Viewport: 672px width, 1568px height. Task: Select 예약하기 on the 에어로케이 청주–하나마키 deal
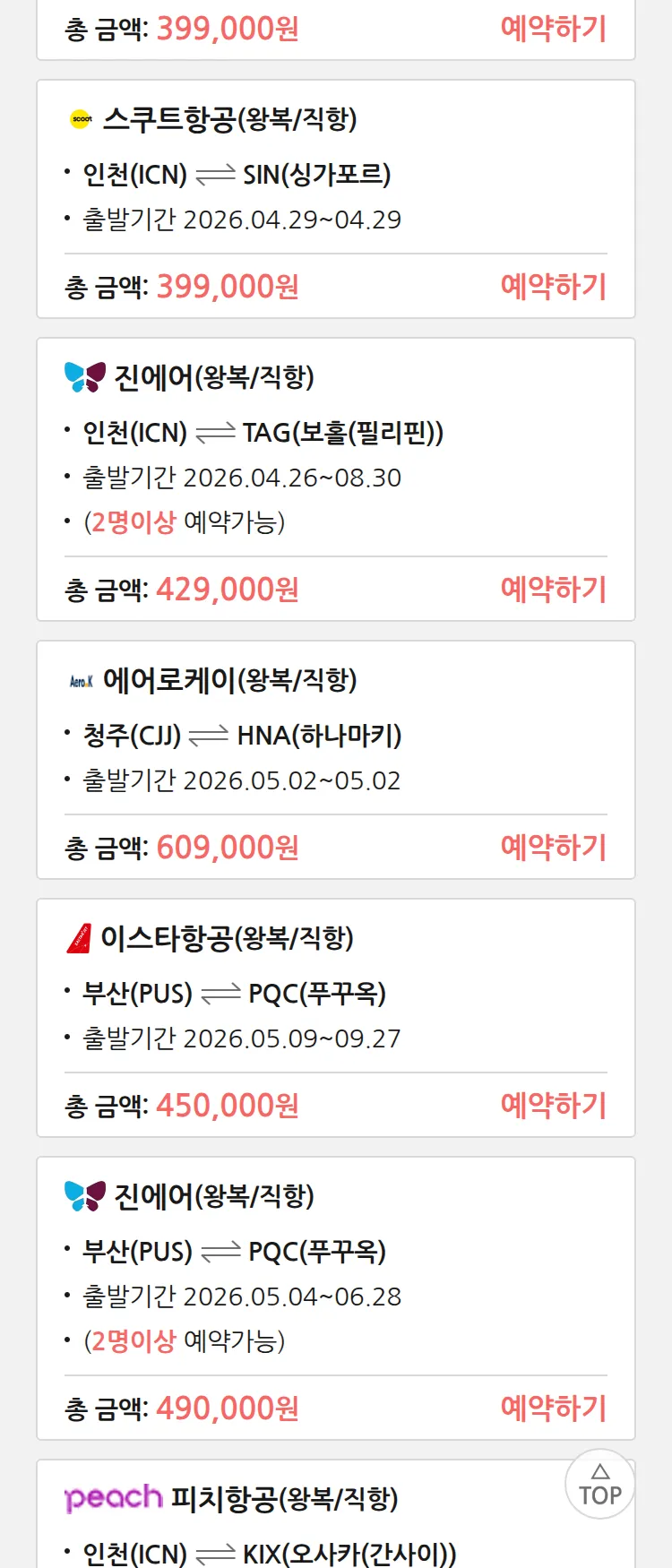pos(553,848)
